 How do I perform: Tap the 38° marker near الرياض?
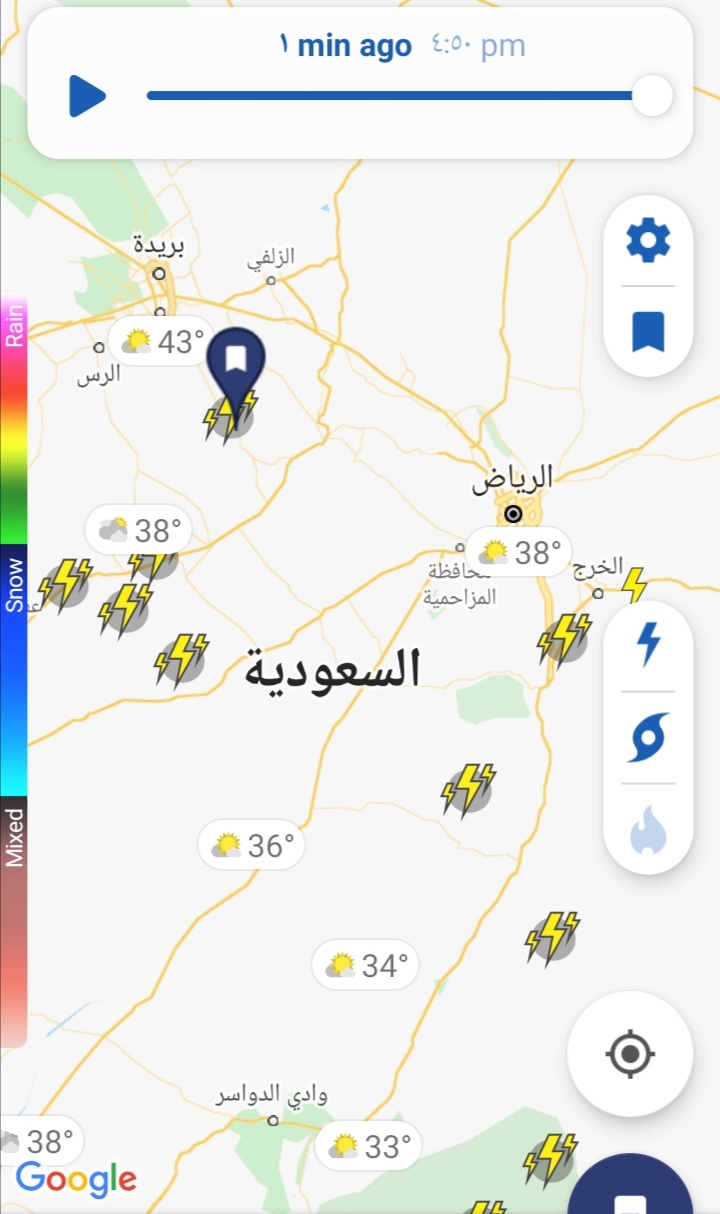pos(520,552)
